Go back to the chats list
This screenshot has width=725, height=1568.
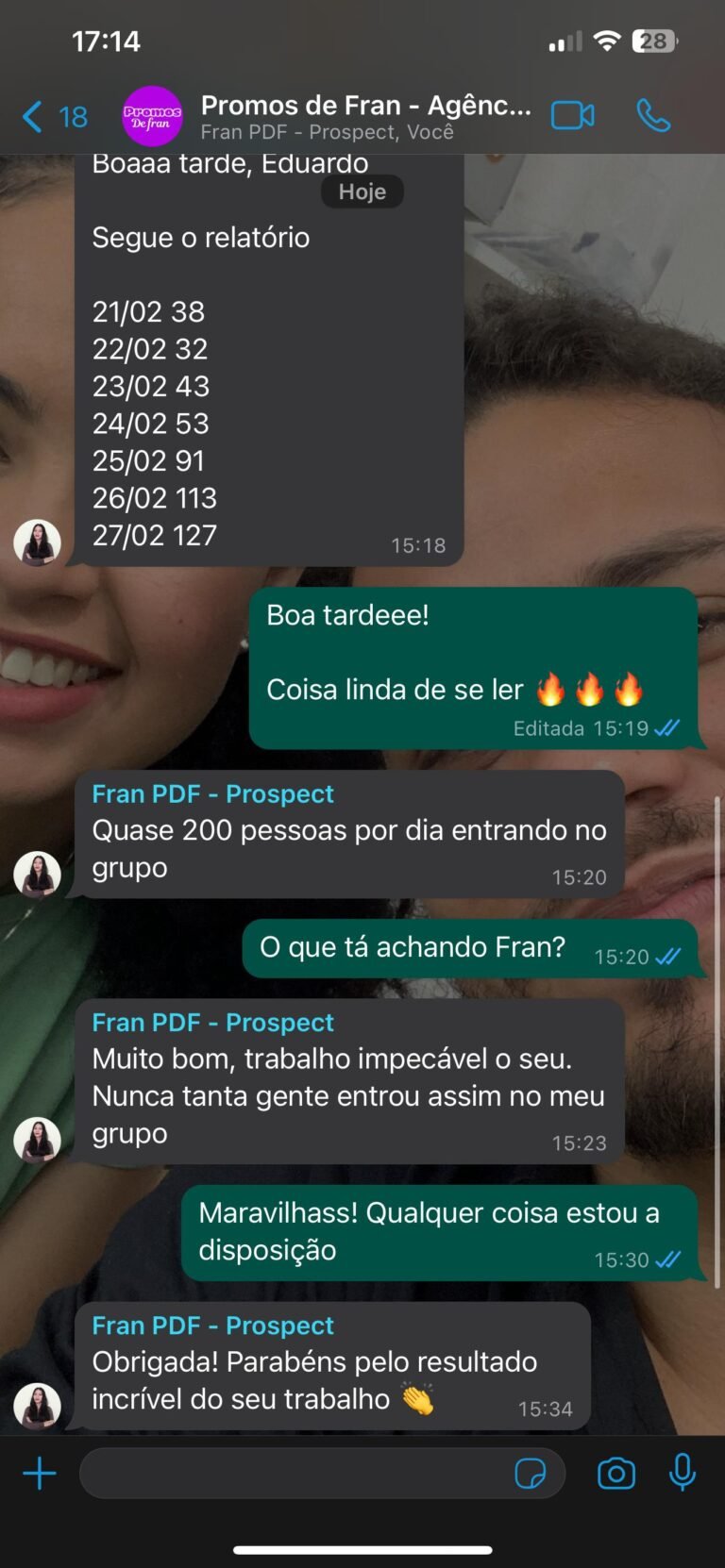coord(30,116)
